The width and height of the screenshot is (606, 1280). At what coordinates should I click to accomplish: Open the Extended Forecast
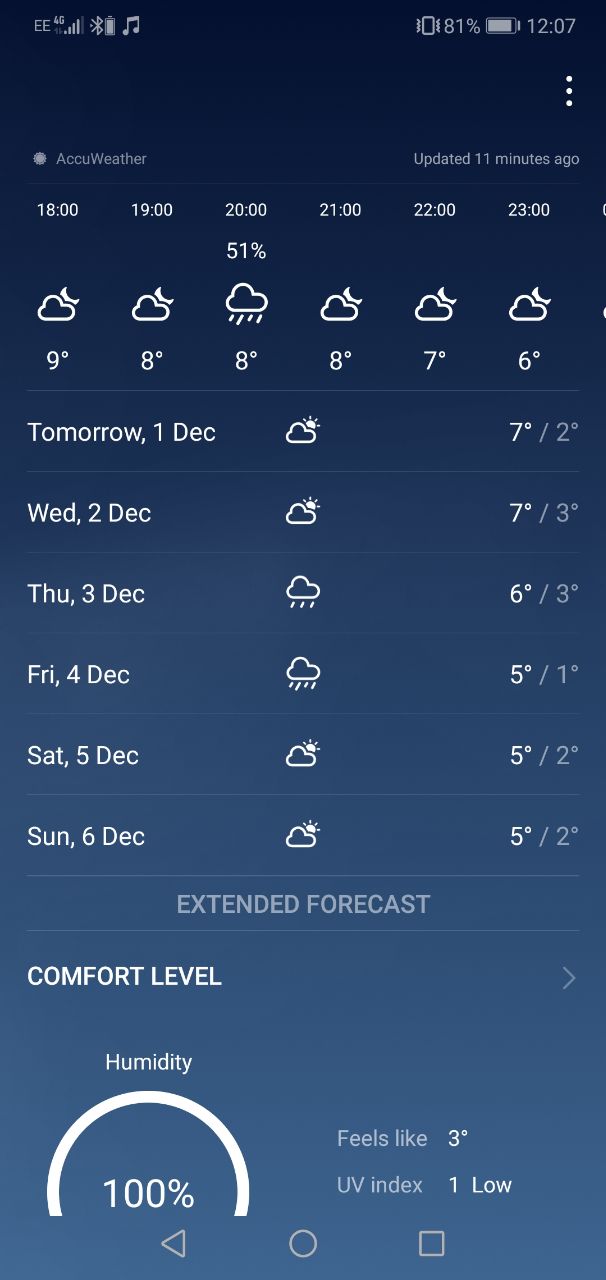303,904
